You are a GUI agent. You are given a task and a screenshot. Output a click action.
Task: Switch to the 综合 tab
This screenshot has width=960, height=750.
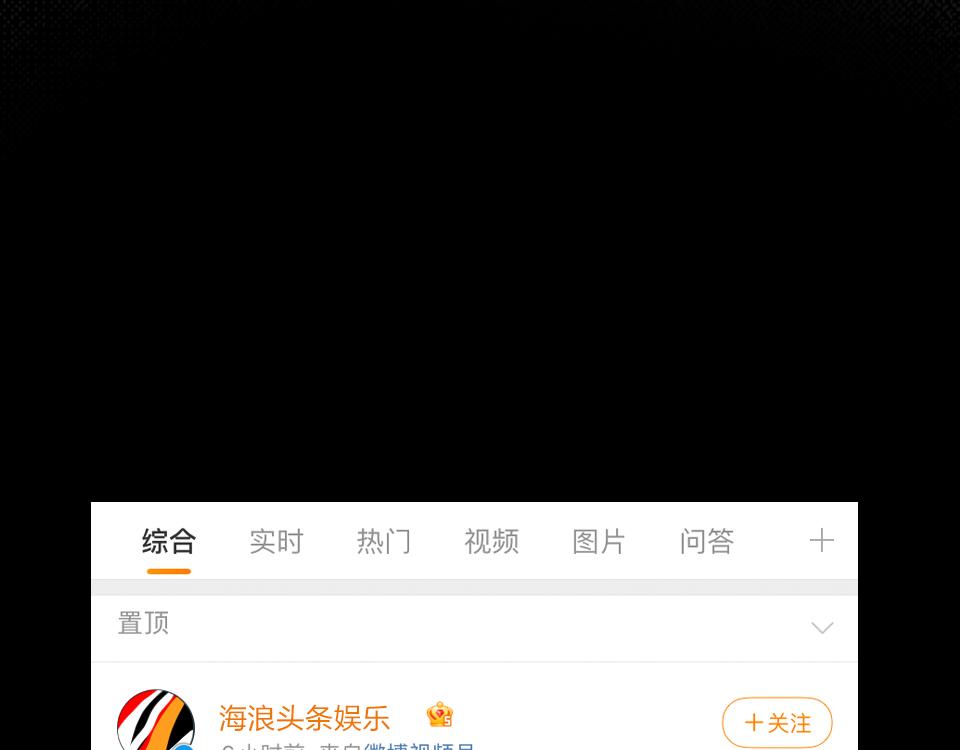(x=168, y=542)
